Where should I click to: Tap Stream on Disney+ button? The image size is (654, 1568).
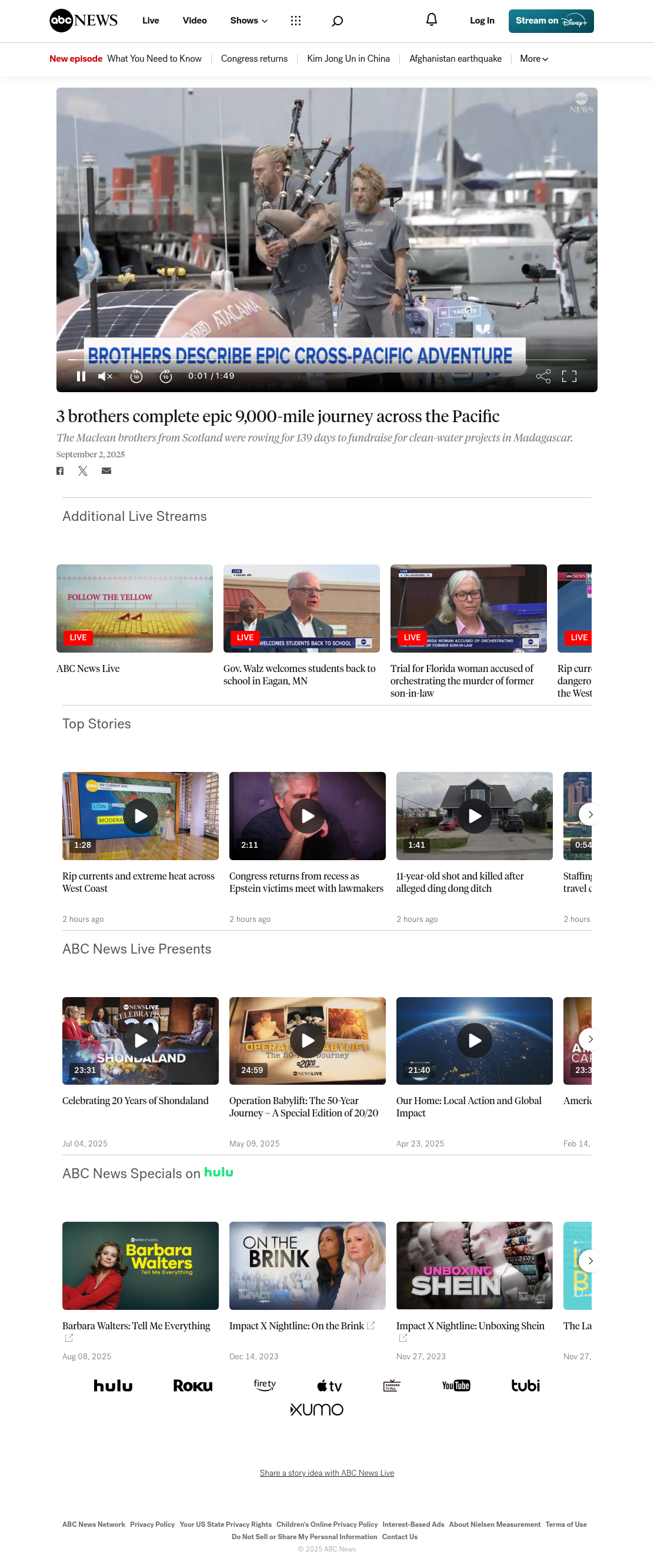tap(550, 21)
